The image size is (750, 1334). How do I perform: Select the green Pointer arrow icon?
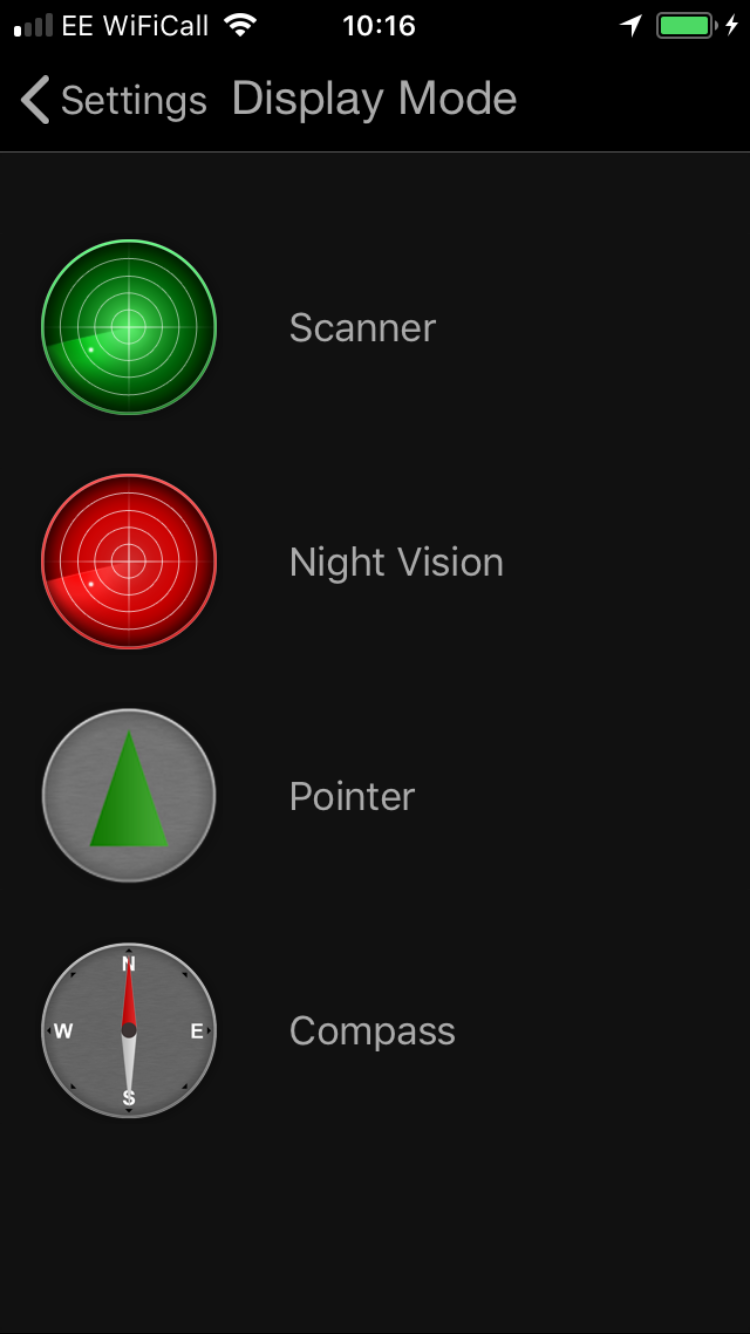coord(128,796)
